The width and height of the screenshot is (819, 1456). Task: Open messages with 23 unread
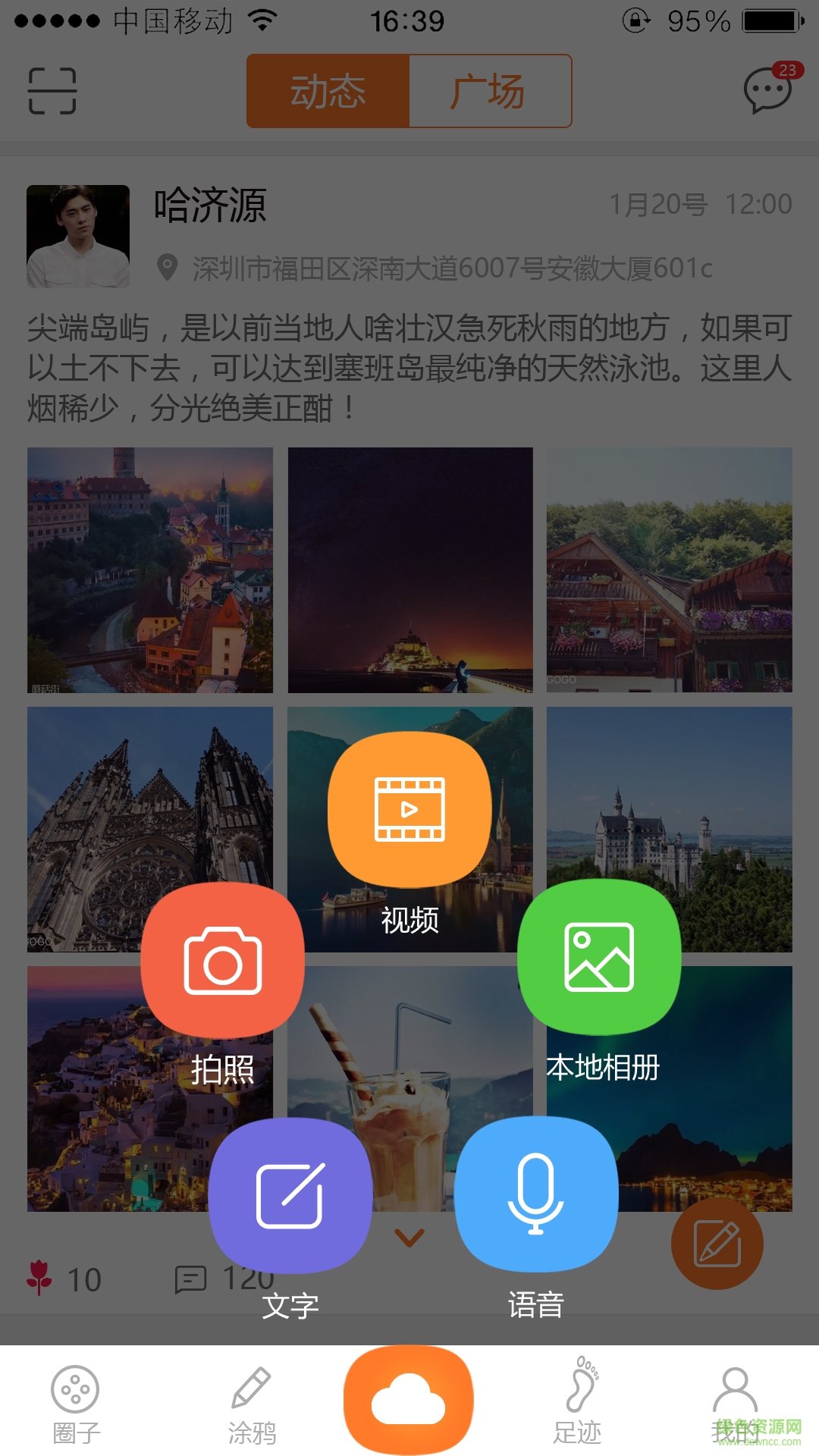pos(768,89)
